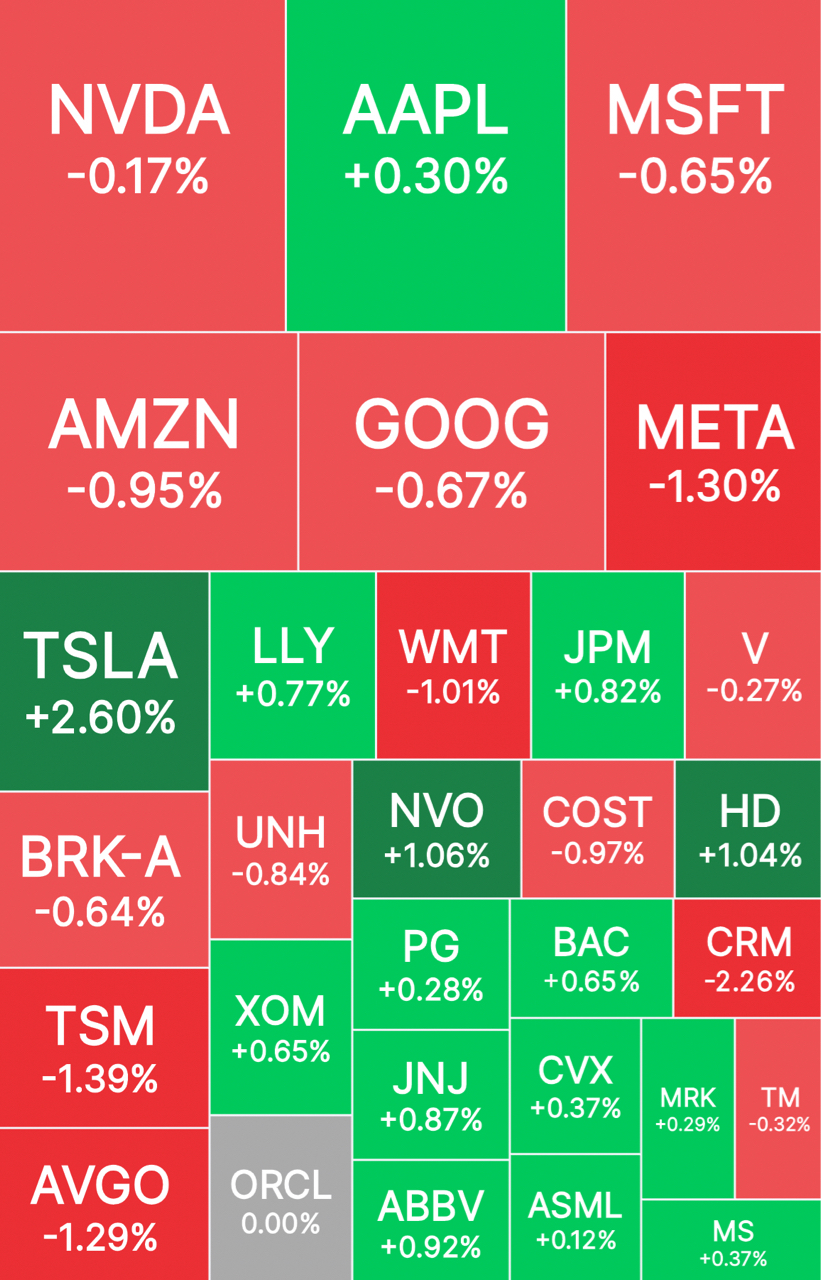The width and height of the screenshot is (821, 1280).
Task: Select the AAPL stock tile
Action: pos(426,165)
